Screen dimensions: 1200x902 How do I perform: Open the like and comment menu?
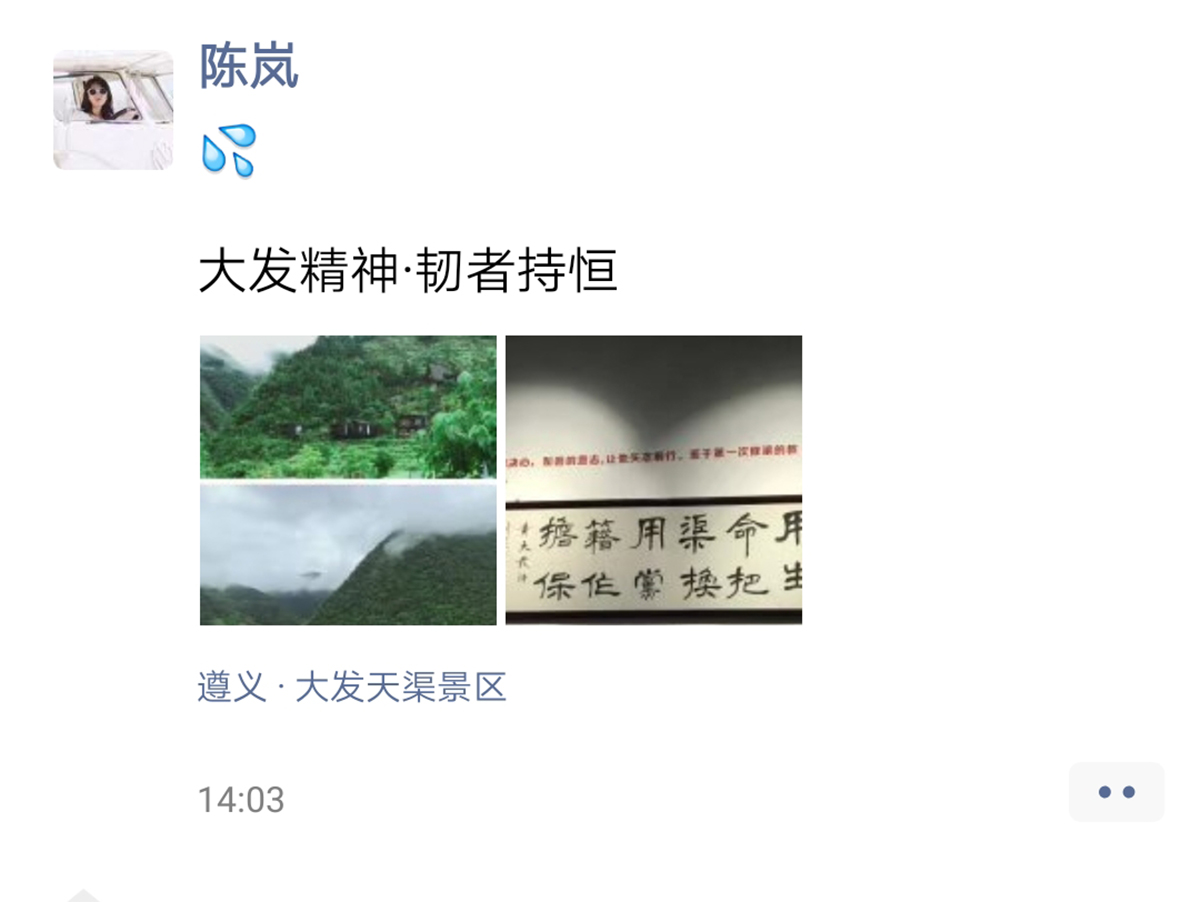point(1116,792)
